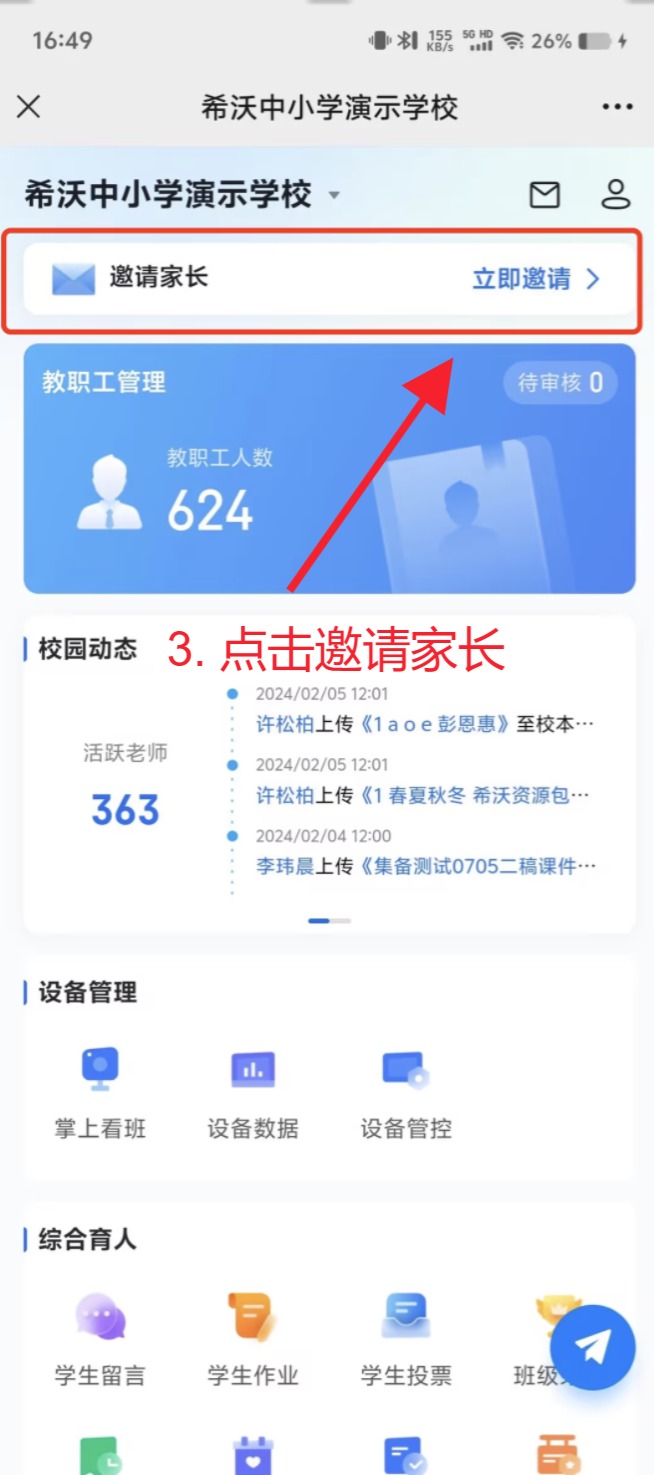Open the mail inbox icon
The height and width of the screenshot is (1475, 654).
pyautogui.click(x=544, y=195)
